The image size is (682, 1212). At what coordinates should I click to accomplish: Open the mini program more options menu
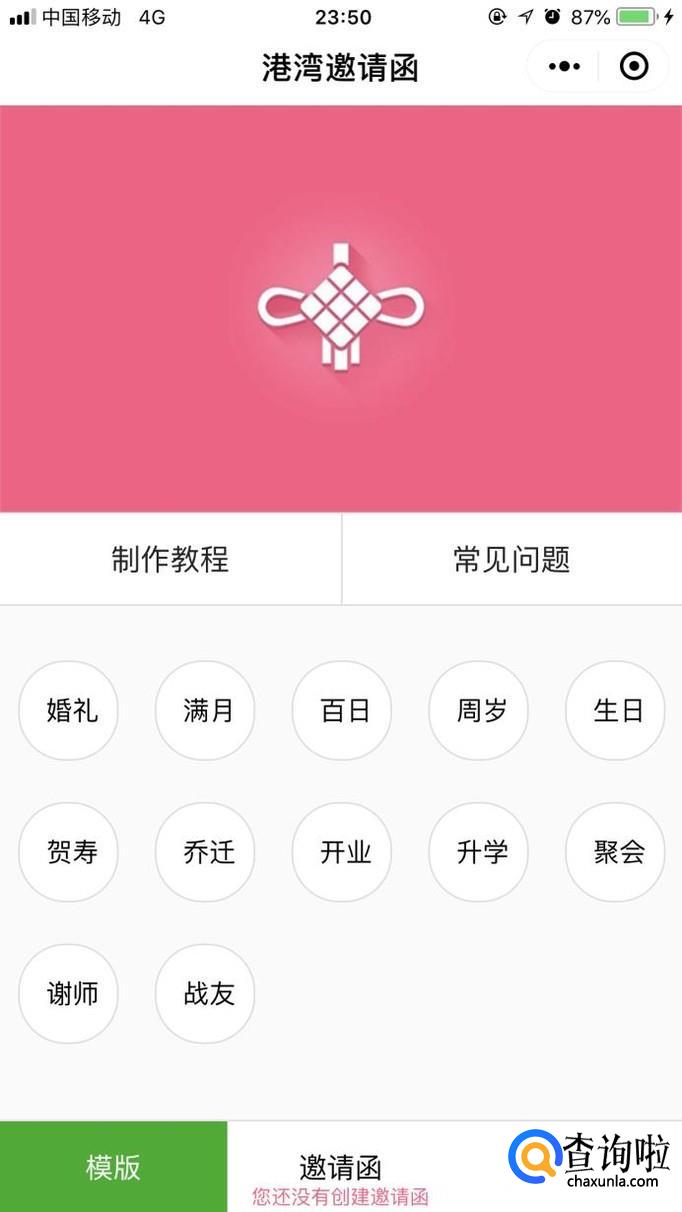click(x=564, y=67)
